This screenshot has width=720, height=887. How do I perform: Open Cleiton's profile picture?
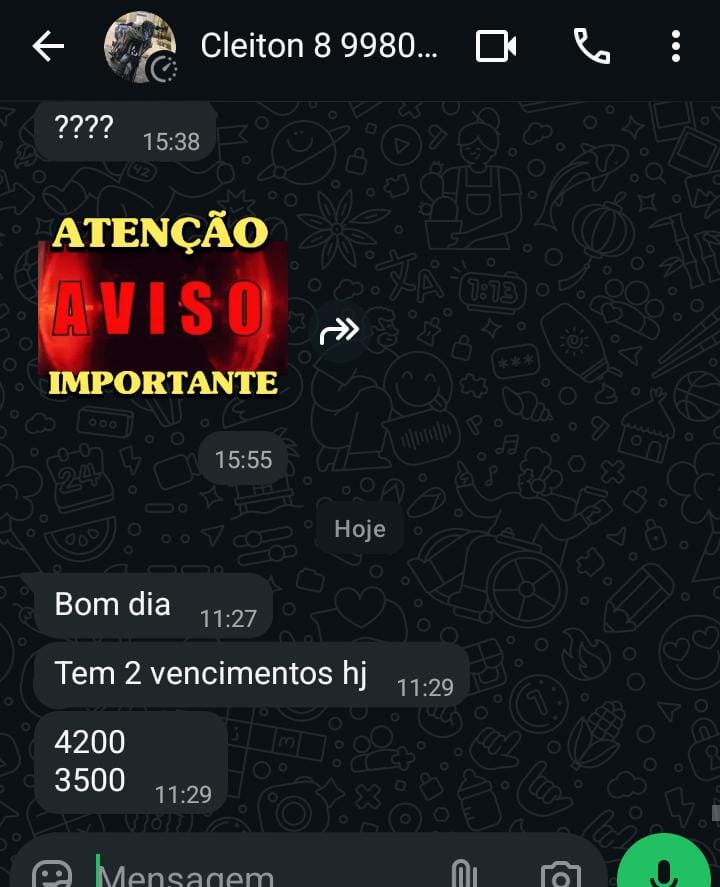[x=140, y=47]
